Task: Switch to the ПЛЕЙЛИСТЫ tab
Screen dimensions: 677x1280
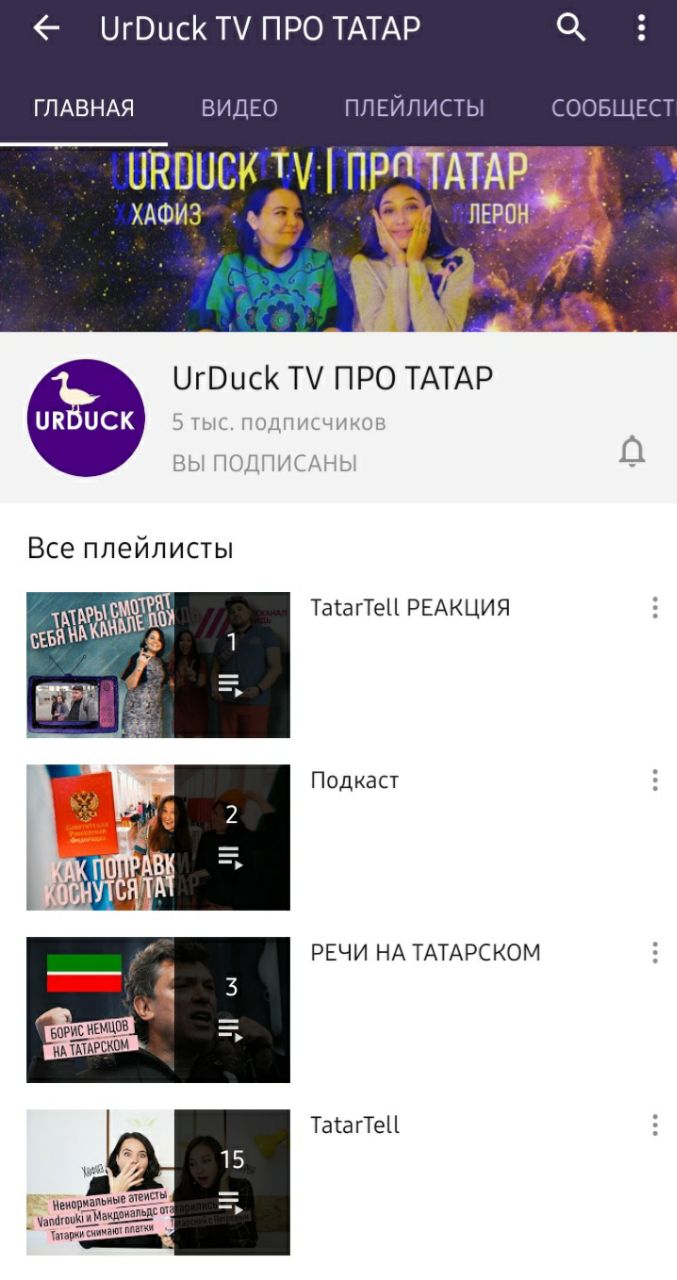Action: tap(414, 108)
